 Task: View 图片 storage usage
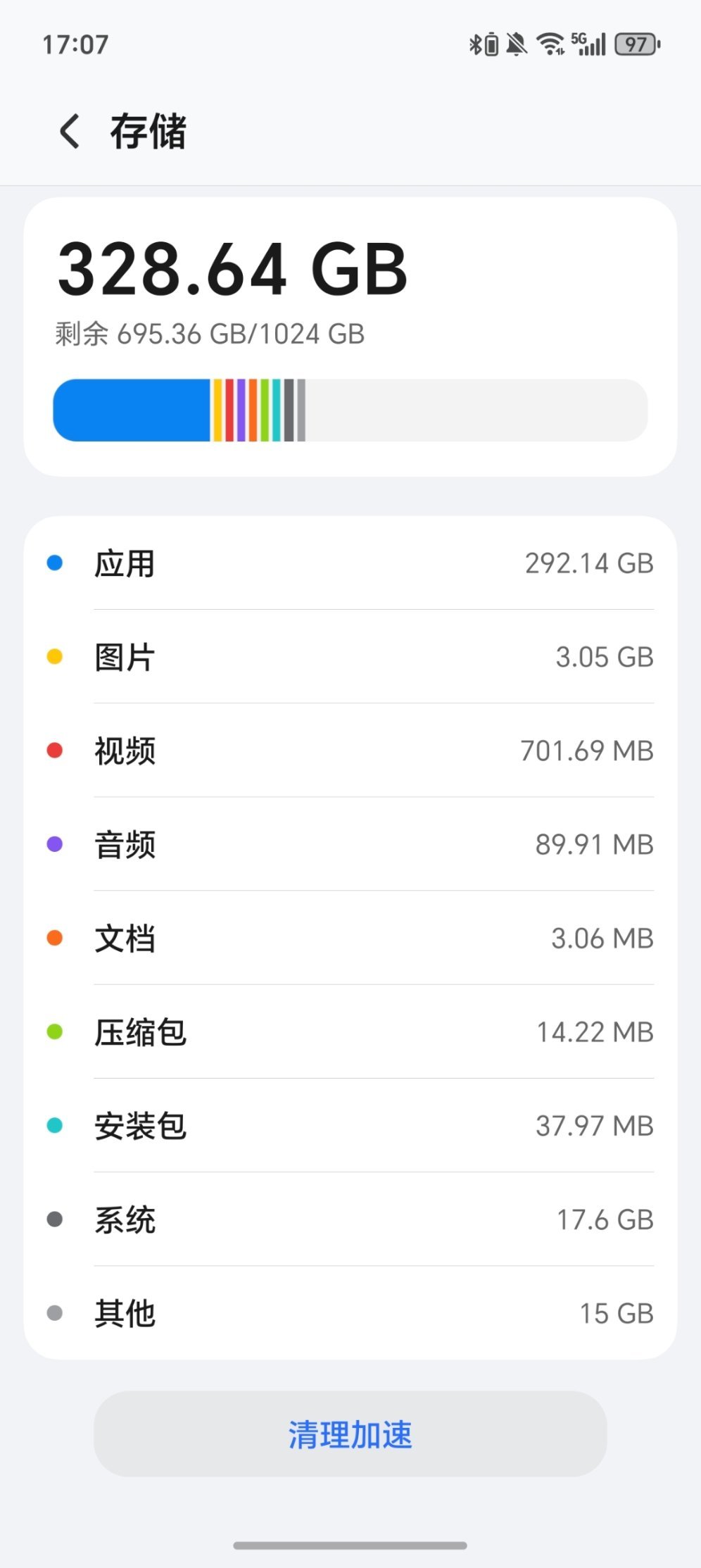tap(350, 657)
